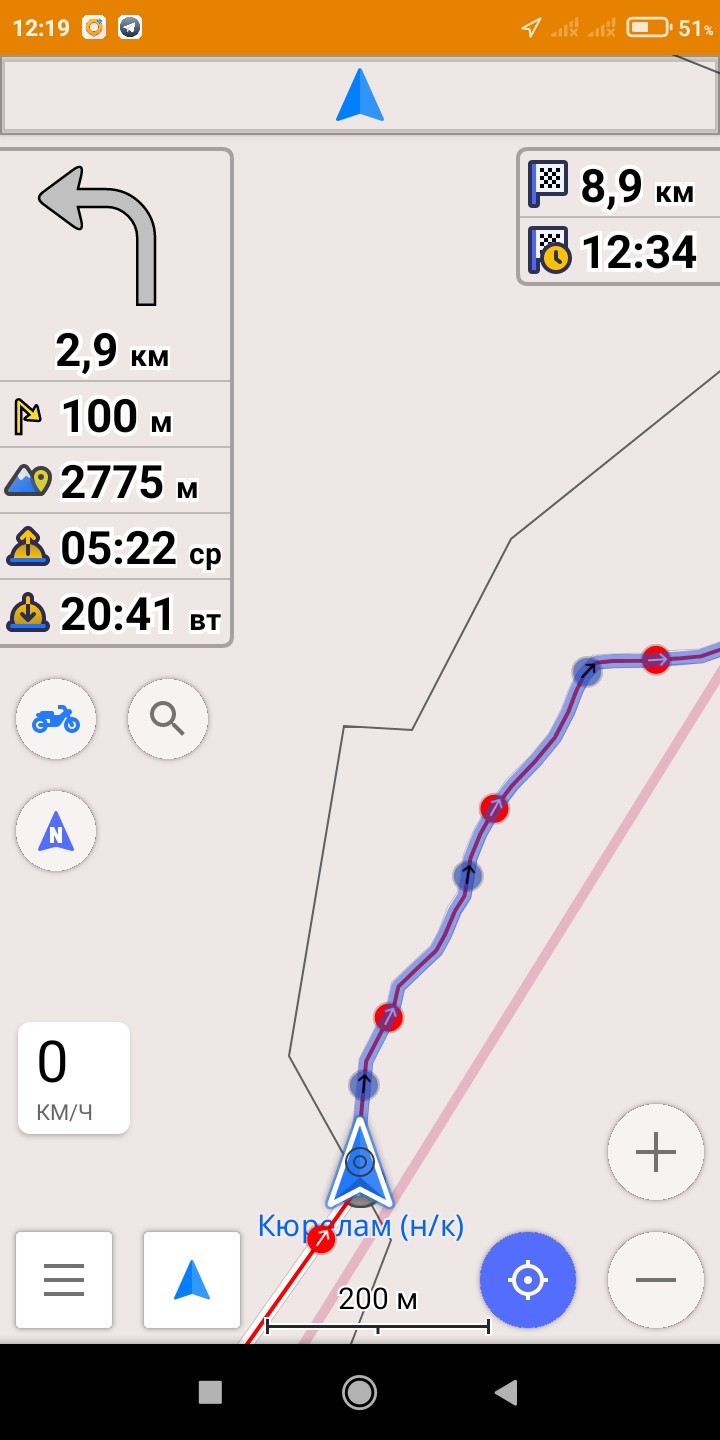
Task: Tap the 2775 м altitude widget
Action: tap(114, 481)
